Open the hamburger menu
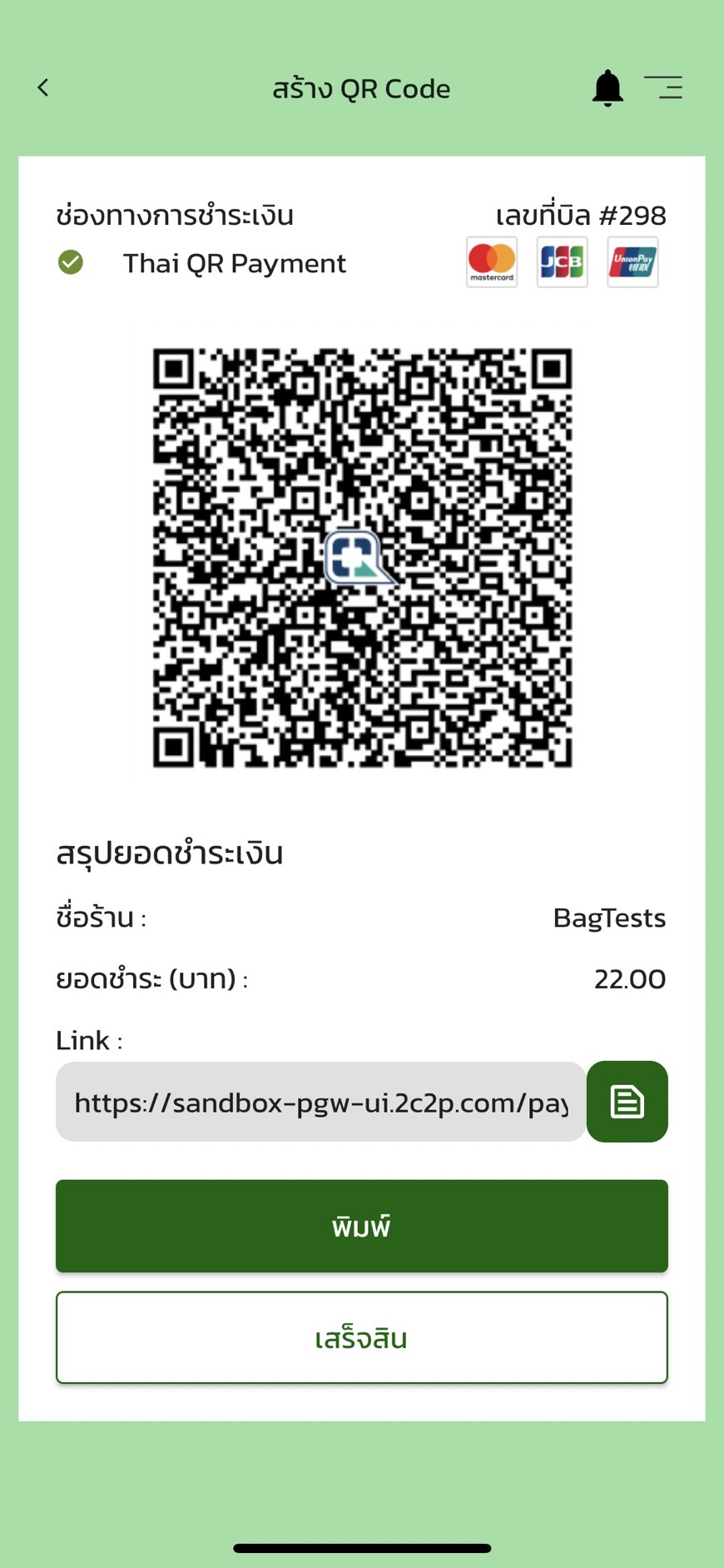The image size is (724, 1568). (x=664, y=87)
